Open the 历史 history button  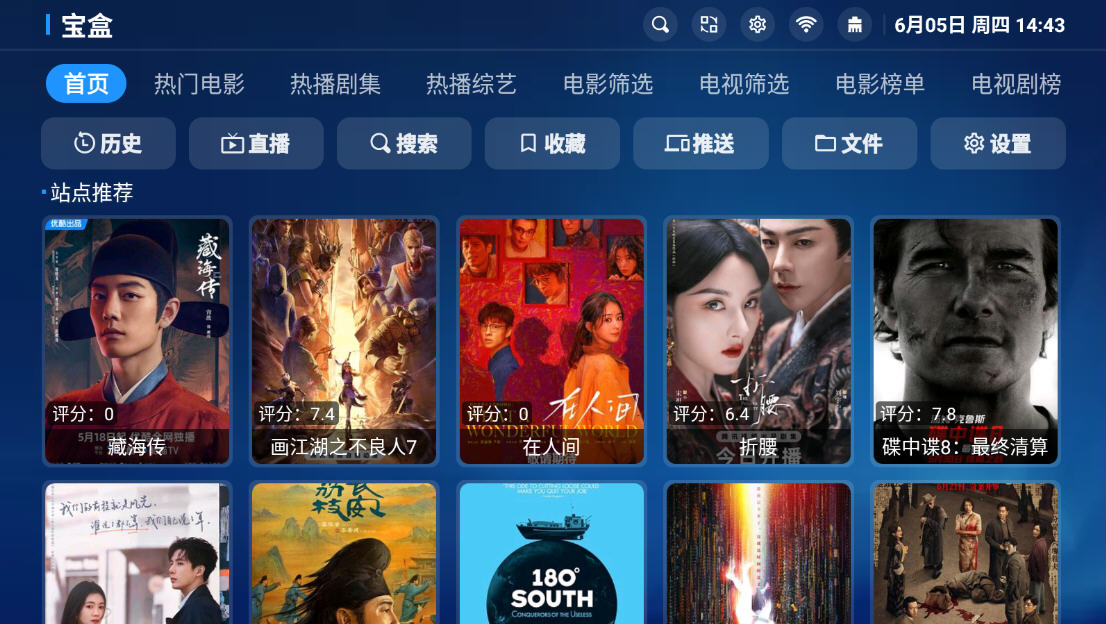(x=108, y=144)
